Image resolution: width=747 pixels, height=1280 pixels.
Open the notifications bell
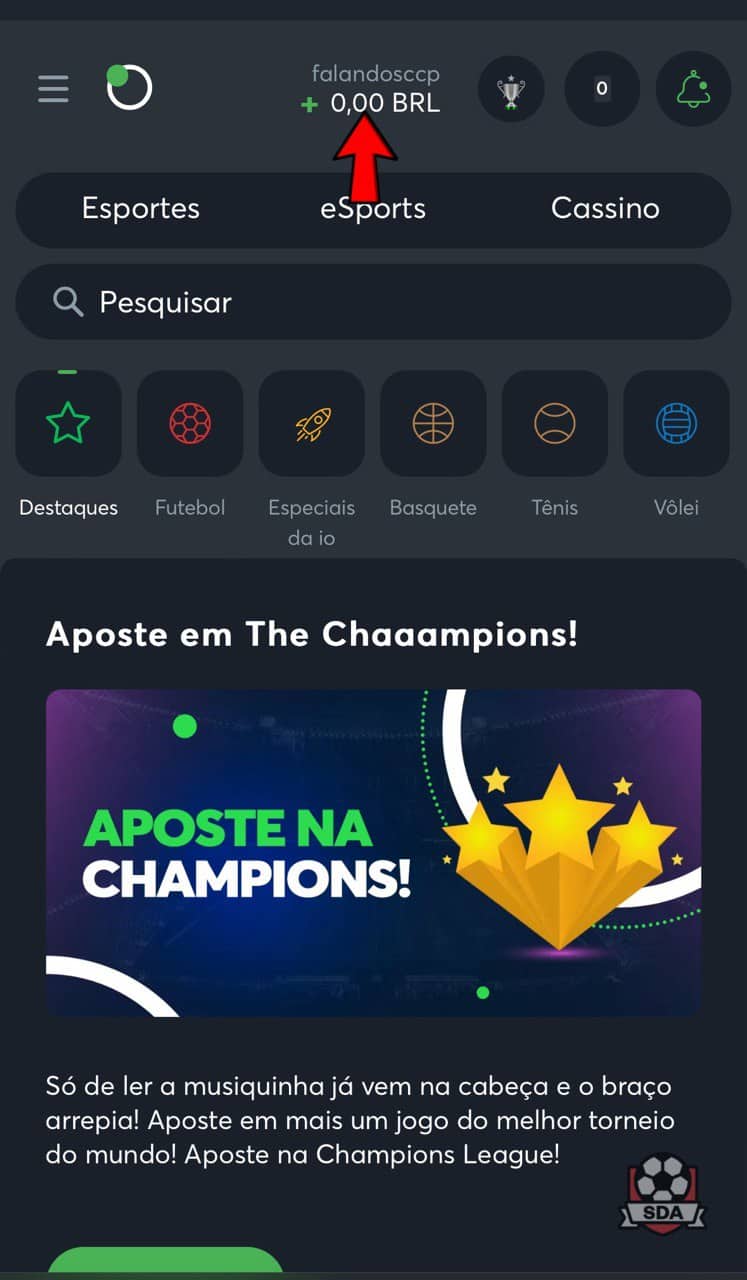(x=693, y=89)
